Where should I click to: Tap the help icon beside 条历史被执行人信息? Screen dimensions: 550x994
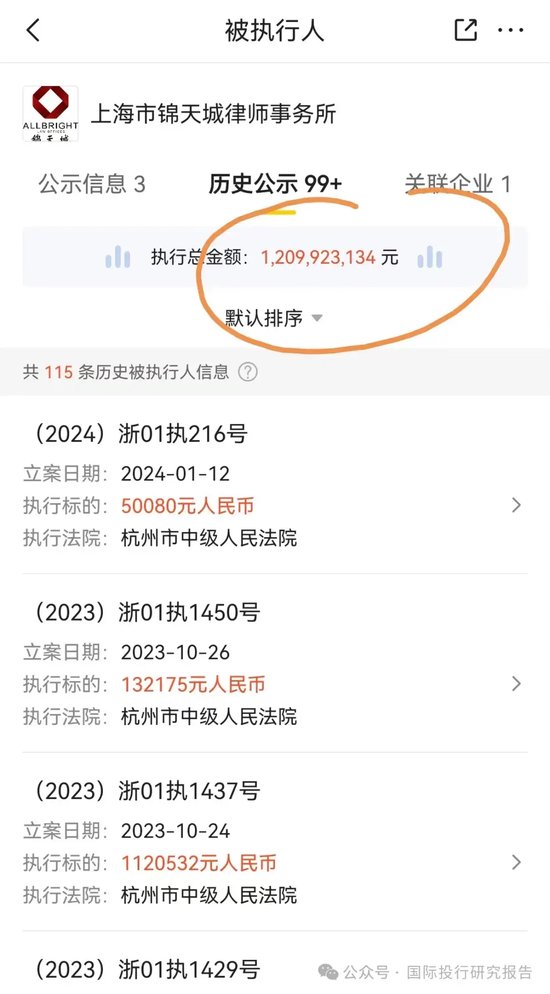248,371
